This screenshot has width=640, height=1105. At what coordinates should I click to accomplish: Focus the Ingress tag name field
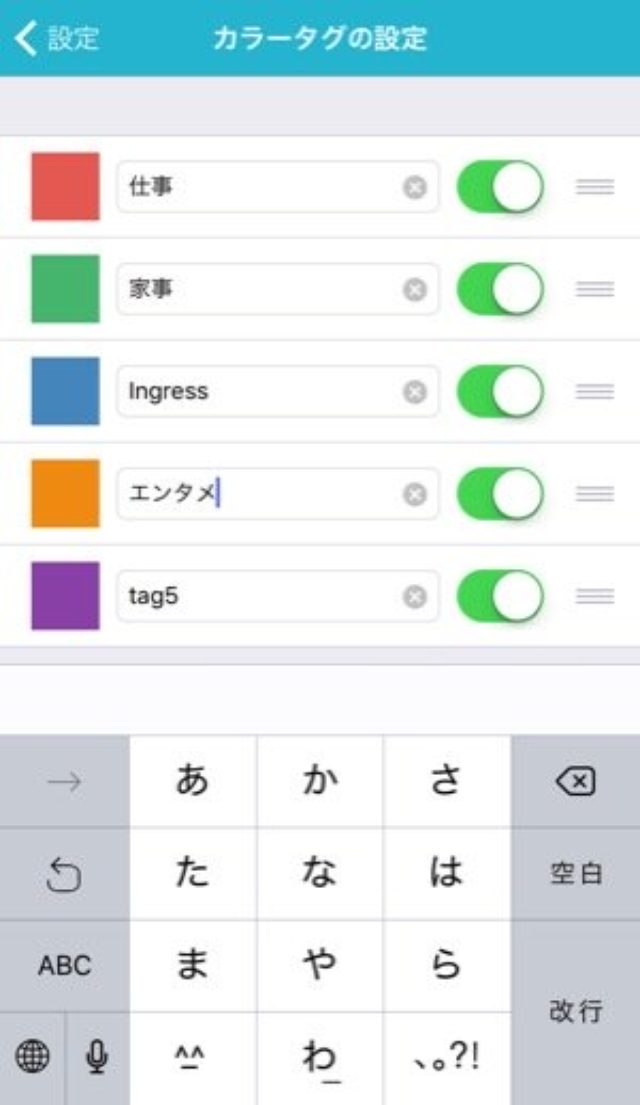pyautogui.click(x=260, y=391)
